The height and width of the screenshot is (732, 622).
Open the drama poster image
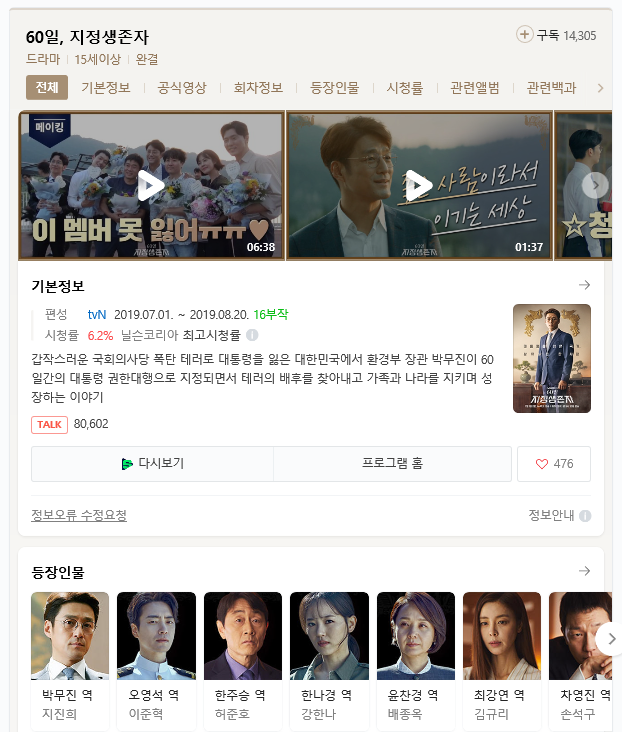(x=551, y=358)
